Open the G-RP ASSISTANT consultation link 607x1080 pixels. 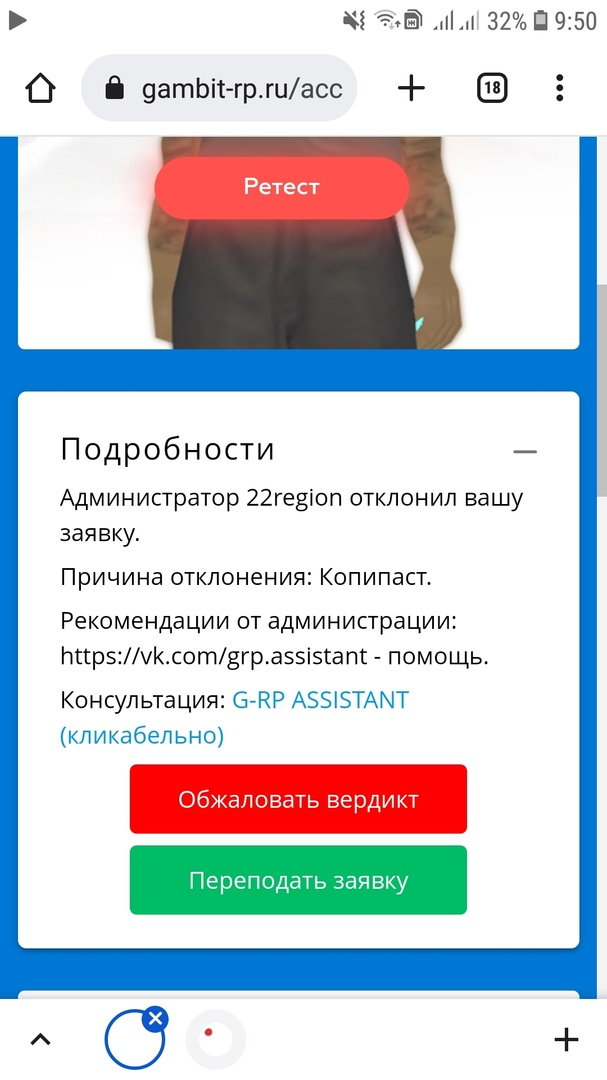320,700
